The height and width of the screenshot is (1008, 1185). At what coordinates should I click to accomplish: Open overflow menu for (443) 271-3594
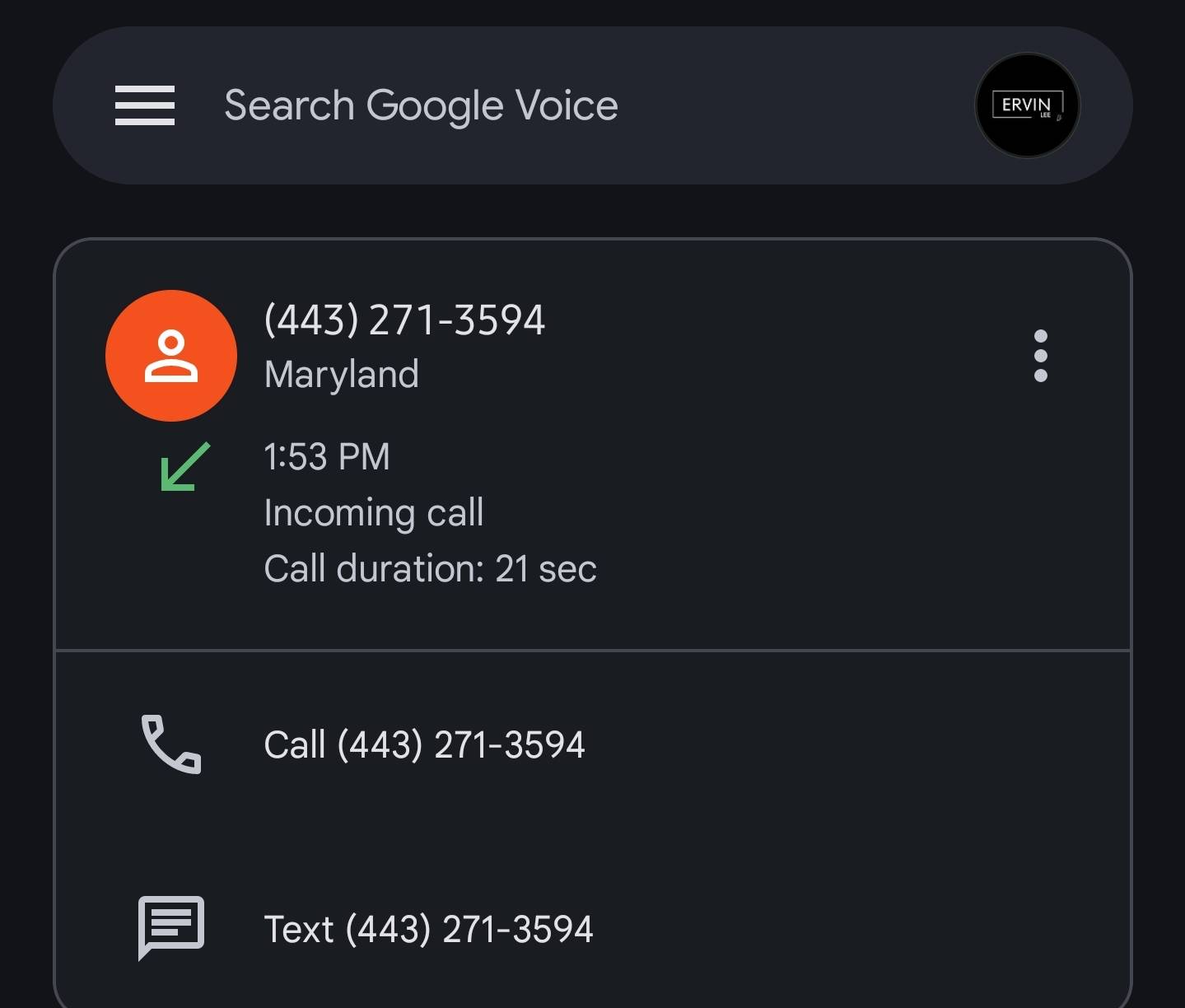1040,356
